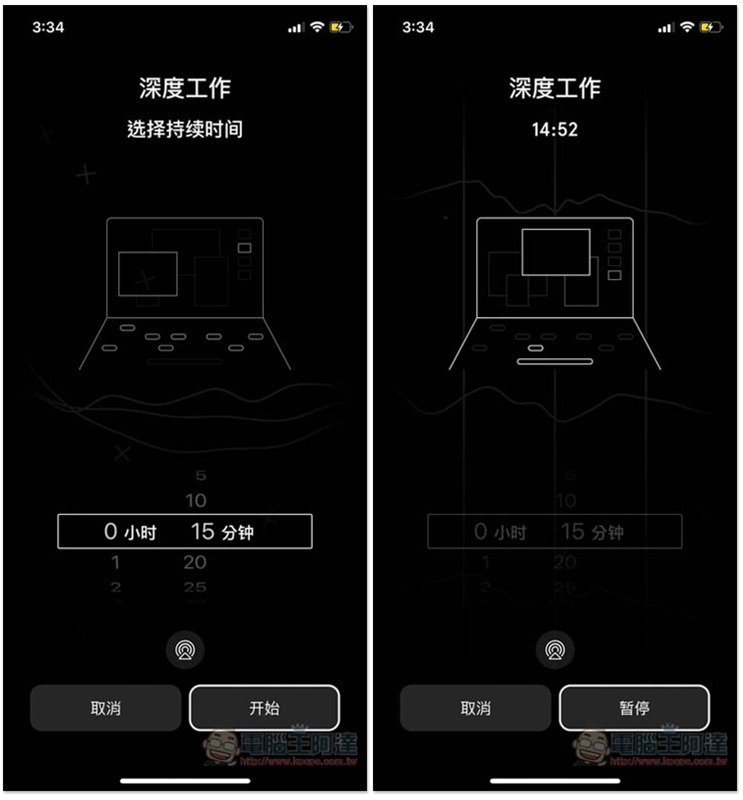Open AirPlay icon above the 开始 button
The image size is (743, 800).
click(185, 651)
